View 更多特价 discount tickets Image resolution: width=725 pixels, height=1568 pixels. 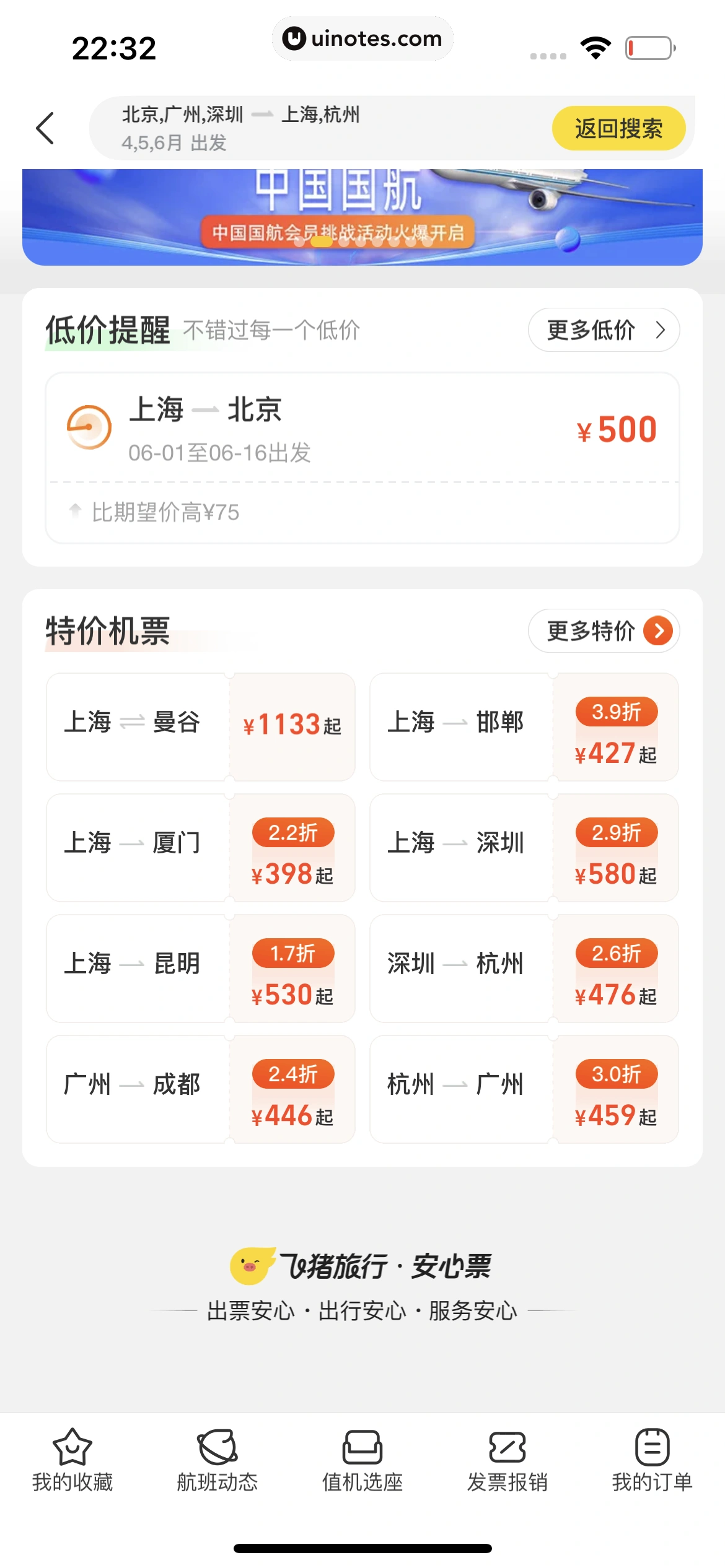coord(603,631)
